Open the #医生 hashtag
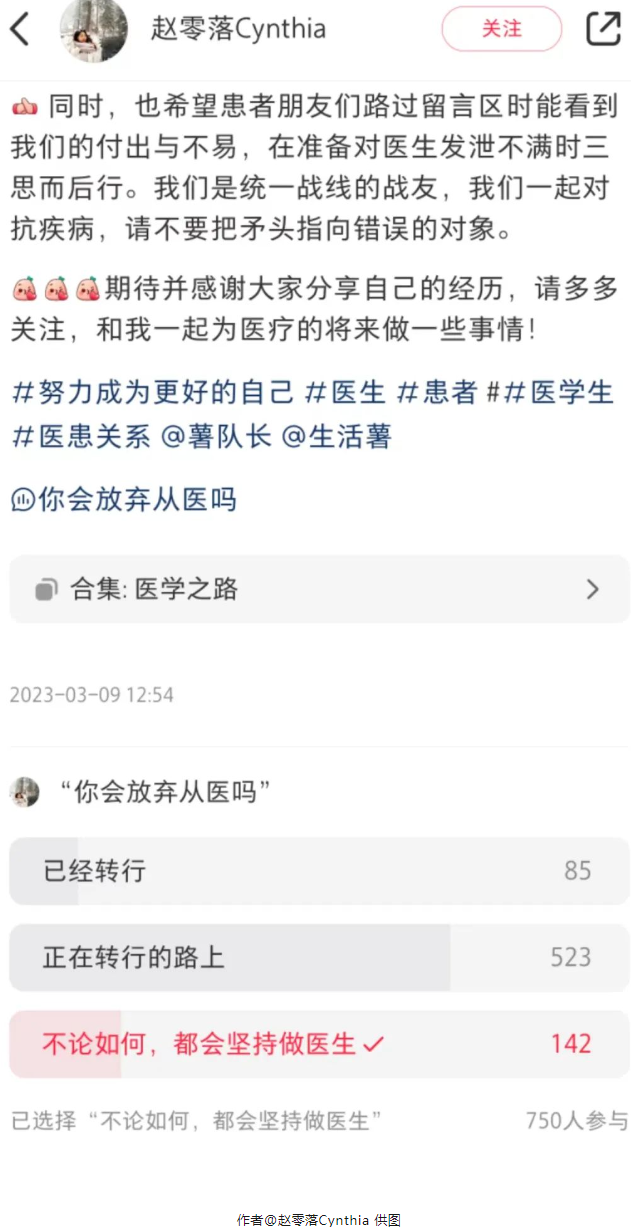 click(345, 393)
